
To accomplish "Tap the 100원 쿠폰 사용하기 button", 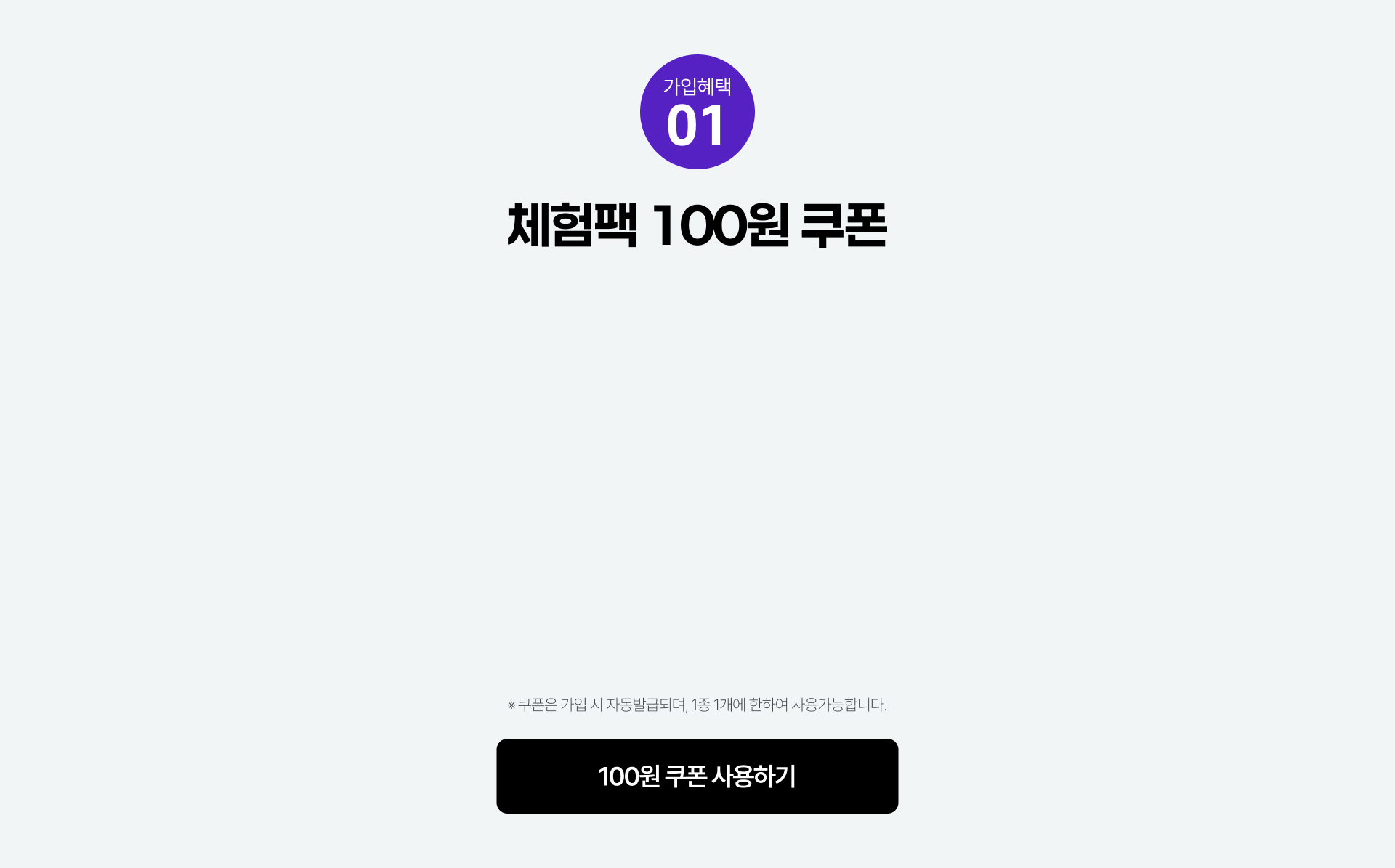I will tap(697, 776).
